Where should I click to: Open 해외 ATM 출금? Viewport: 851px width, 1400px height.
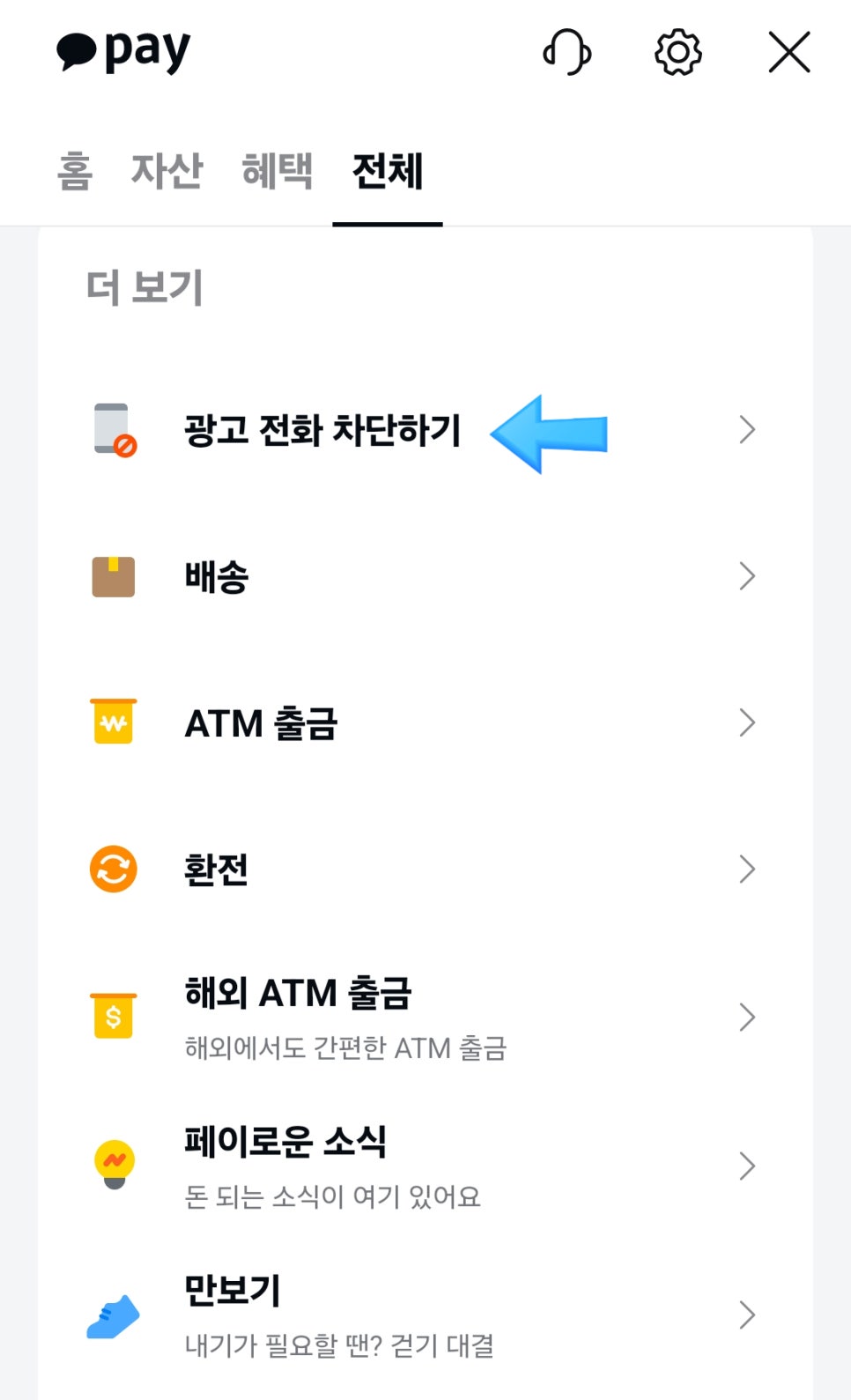pyautogui.click(x=425, y=1017)
